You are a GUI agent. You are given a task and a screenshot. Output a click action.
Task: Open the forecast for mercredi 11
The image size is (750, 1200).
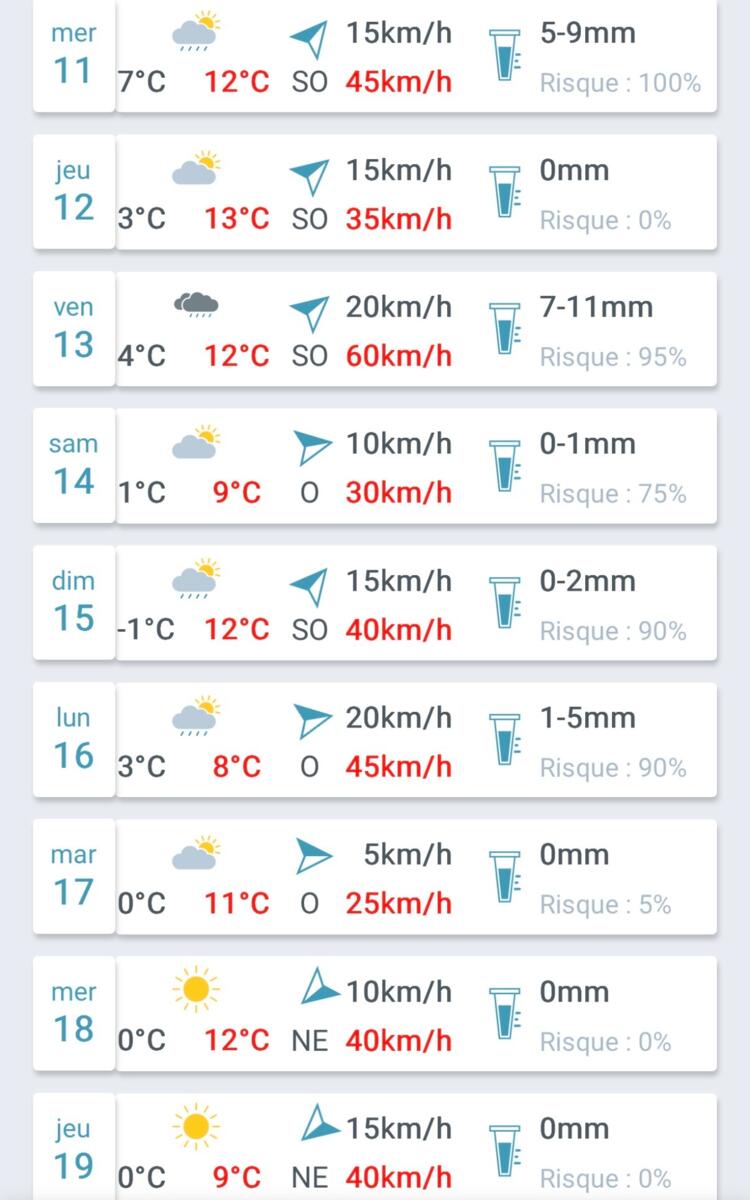375,56
